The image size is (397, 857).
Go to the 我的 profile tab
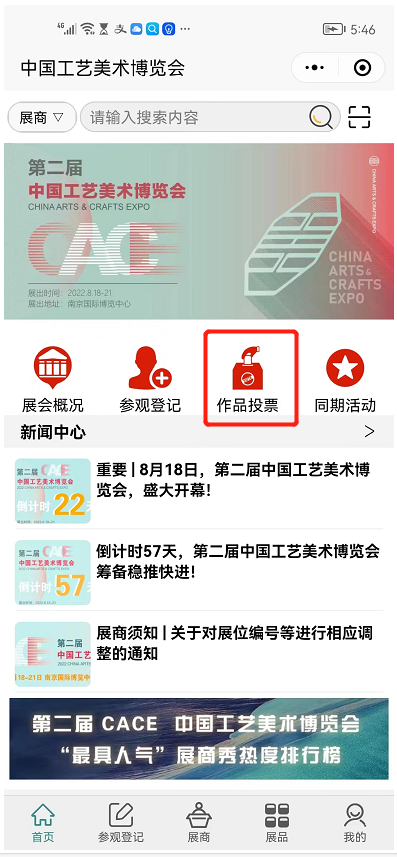tap(354, 823)
